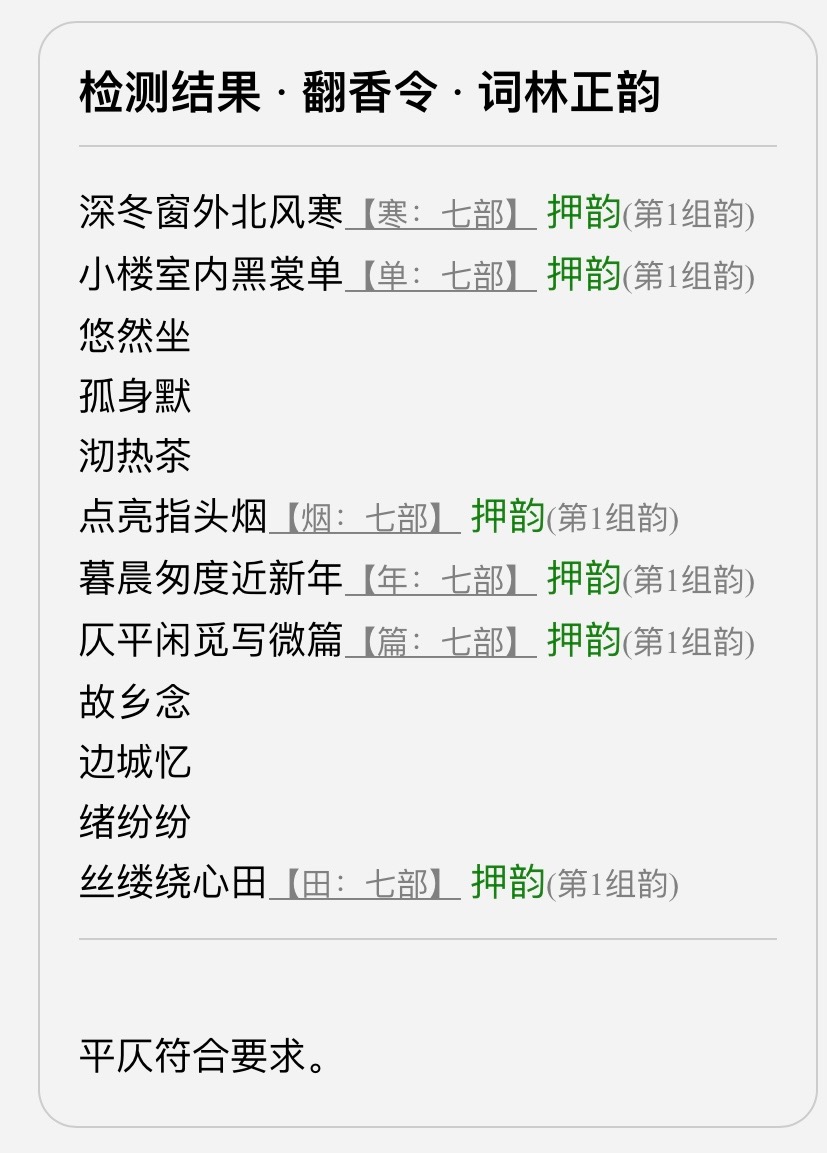Open the 田：七部 rhyme link
Viewport: 827px width, 1153px height.
click(x=365, y=885)
